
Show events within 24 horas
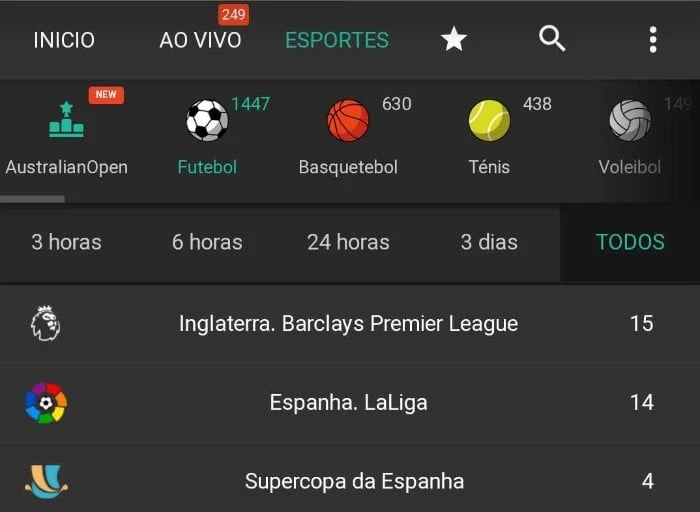pyautogui.click(x=348, y=242)
